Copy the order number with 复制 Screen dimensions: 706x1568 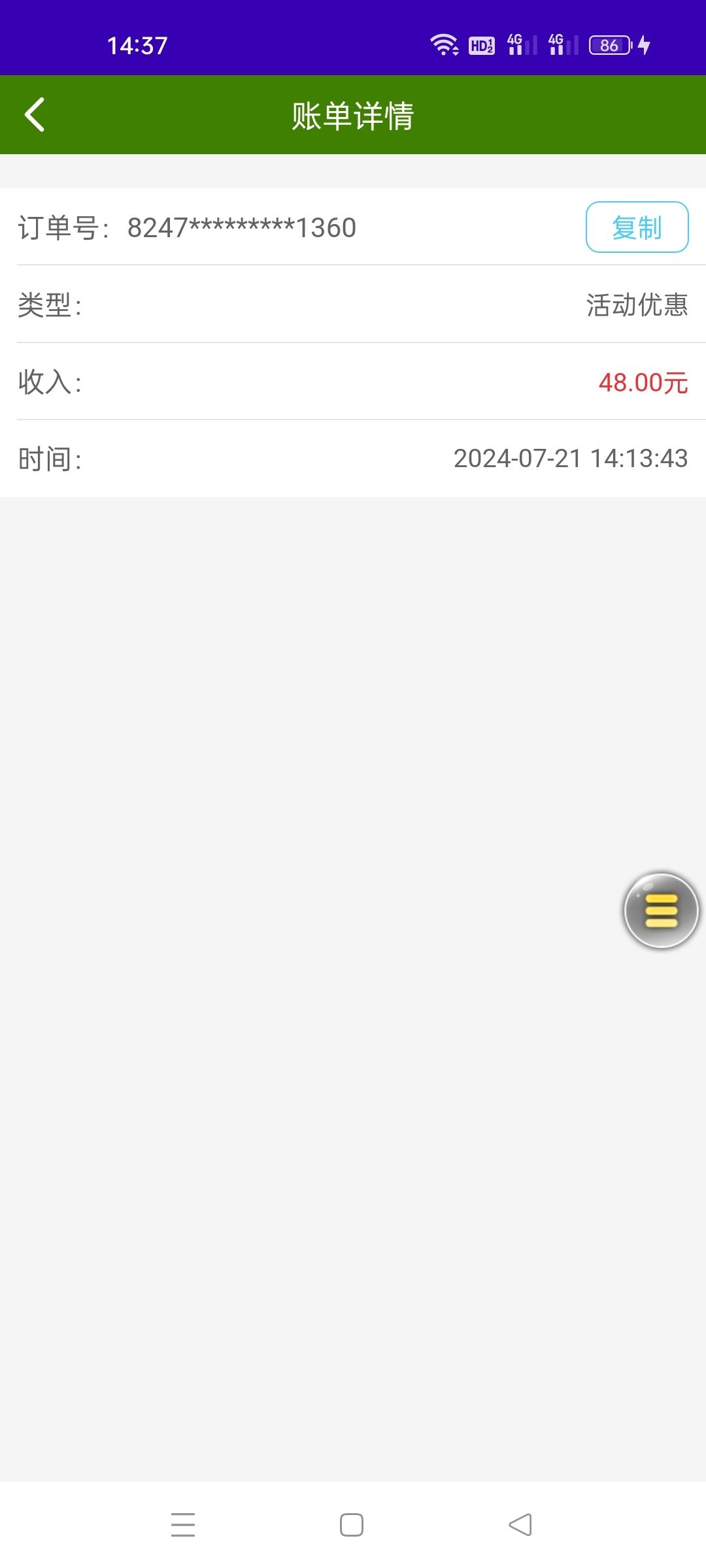637,227
